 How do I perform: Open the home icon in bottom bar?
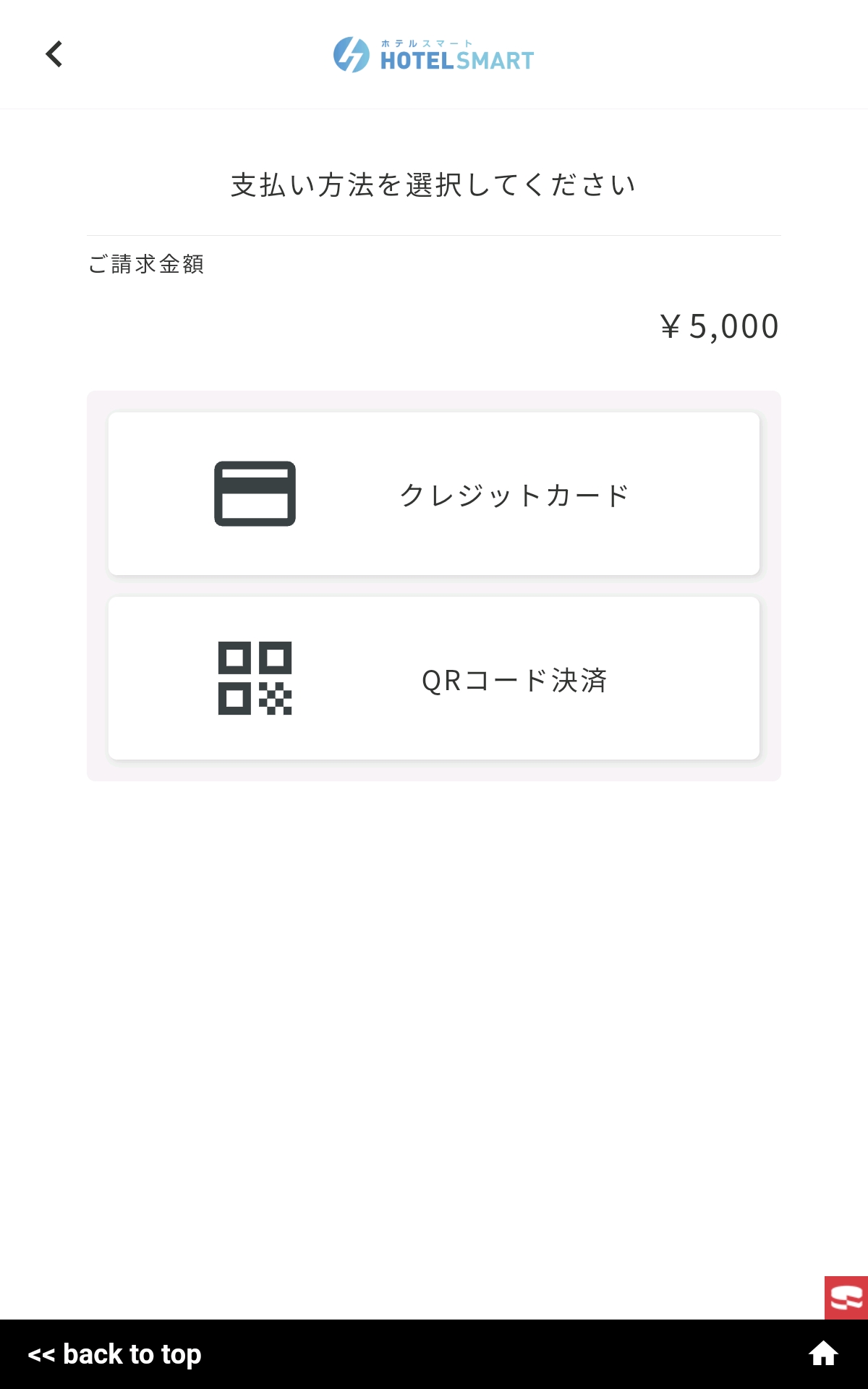click(822, 1354)
